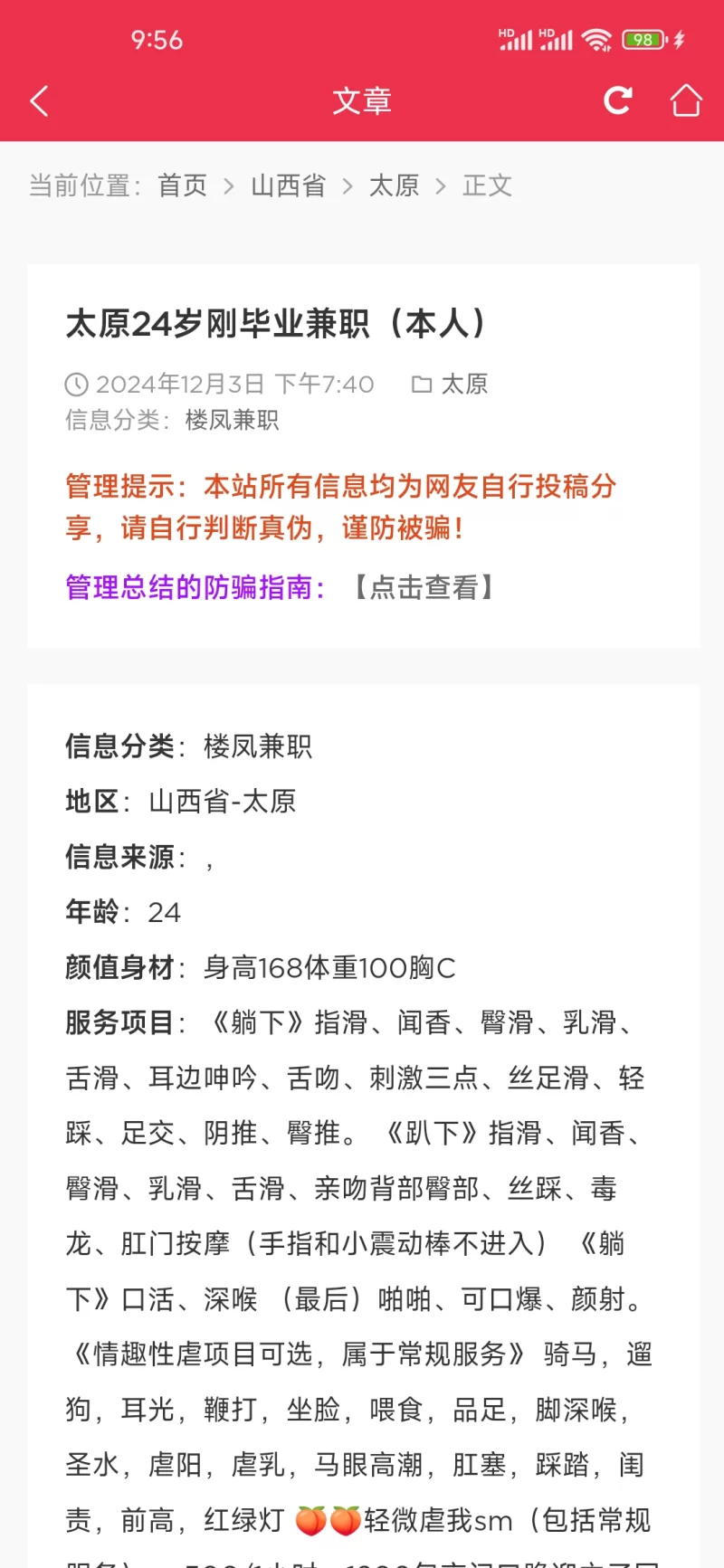Tap 【点击查看】 to view the anti-scam guide

tap(424, 588)
